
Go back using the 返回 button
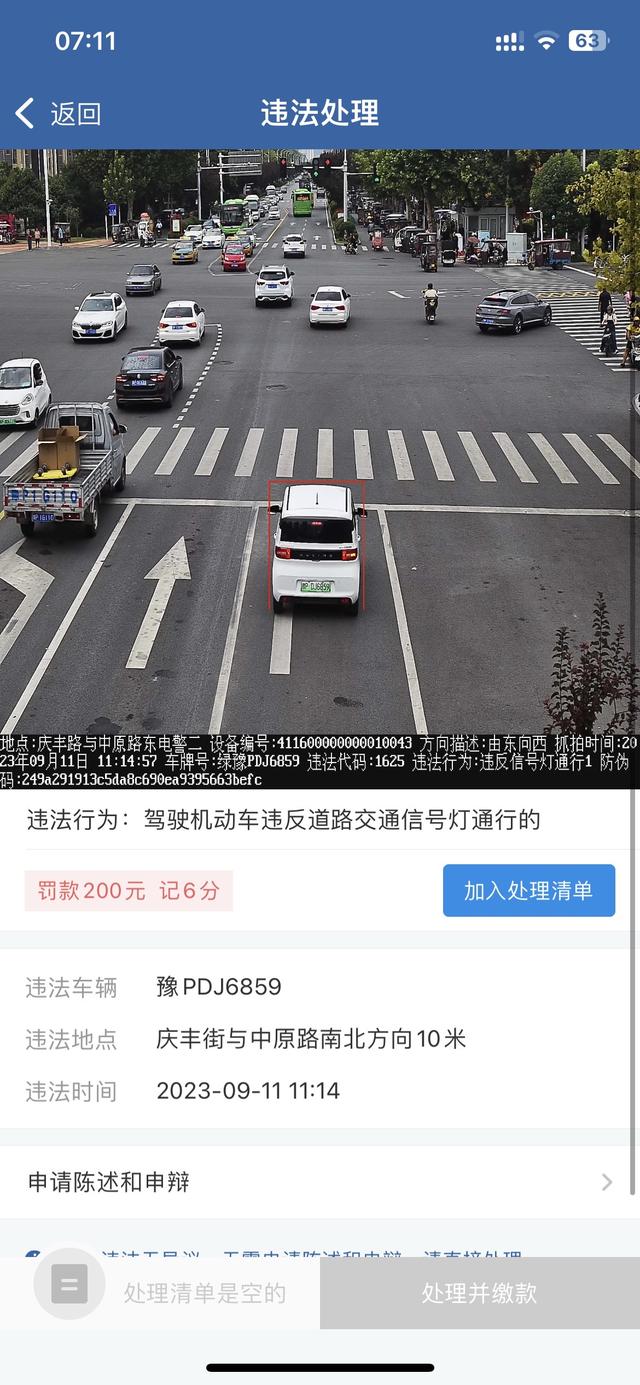pos(58,114)
